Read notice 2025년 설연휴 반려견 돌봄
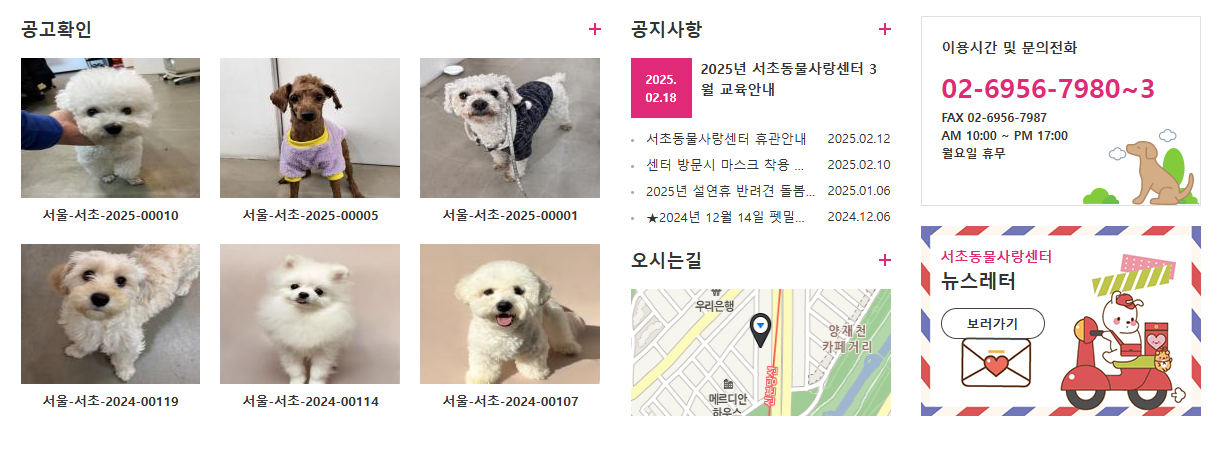The image size is (1218, 452). tap(726, 191)
